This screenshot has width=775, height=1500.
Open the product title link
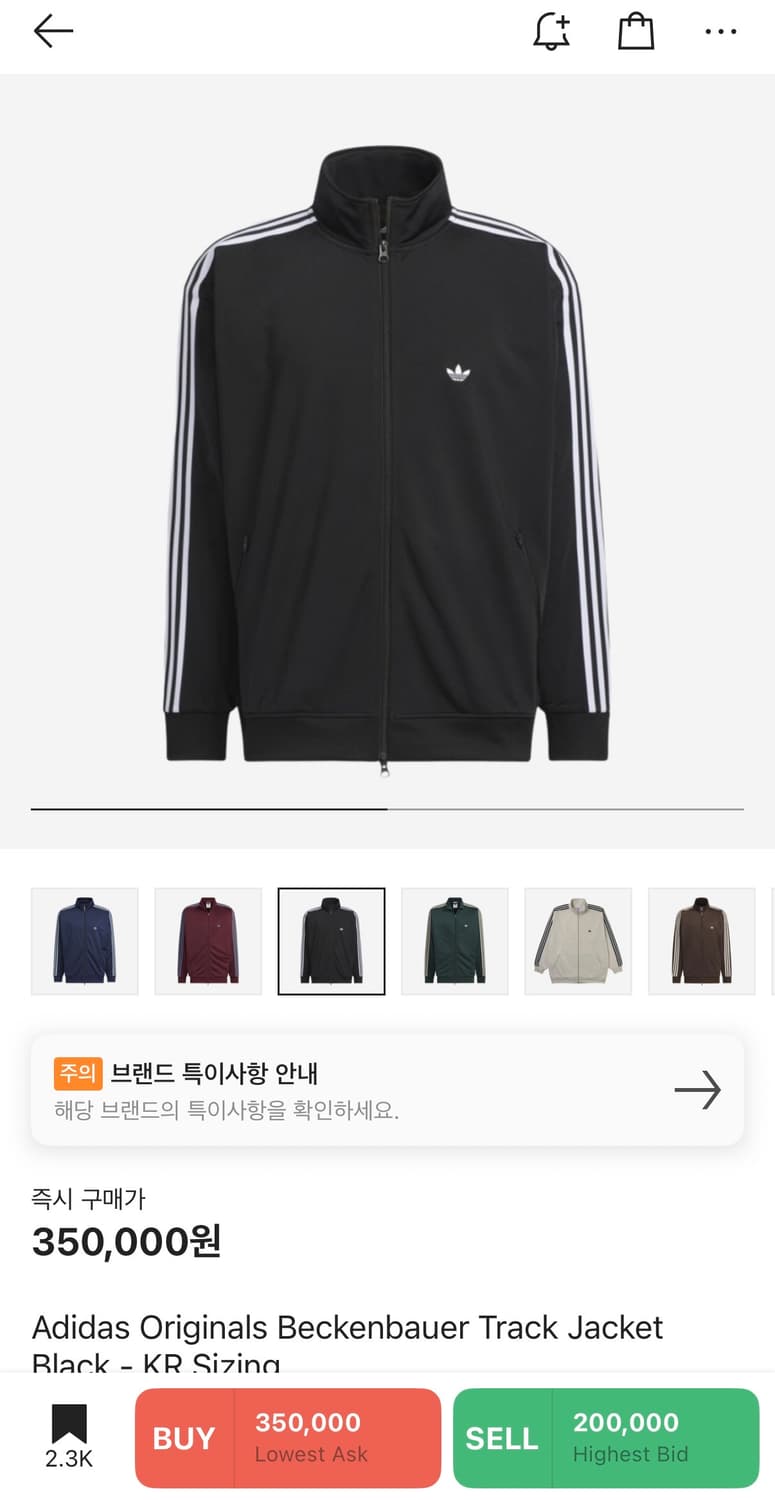point(347,1328)
